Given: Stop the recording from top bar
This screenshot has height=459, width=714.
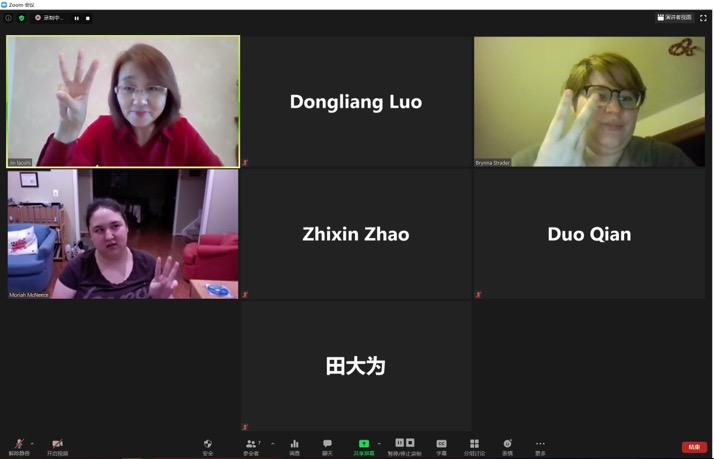Looking at the screenshot, I should 88,18.
